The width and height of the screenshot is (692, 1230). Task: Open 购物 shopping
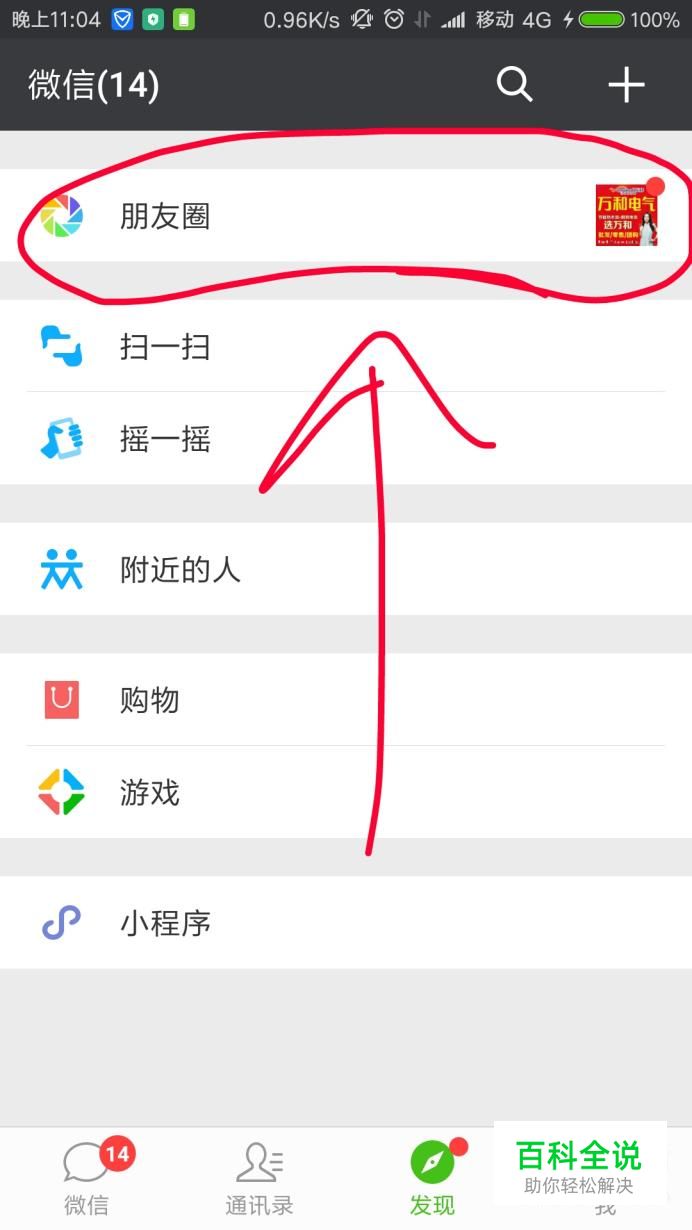point(150,700)
